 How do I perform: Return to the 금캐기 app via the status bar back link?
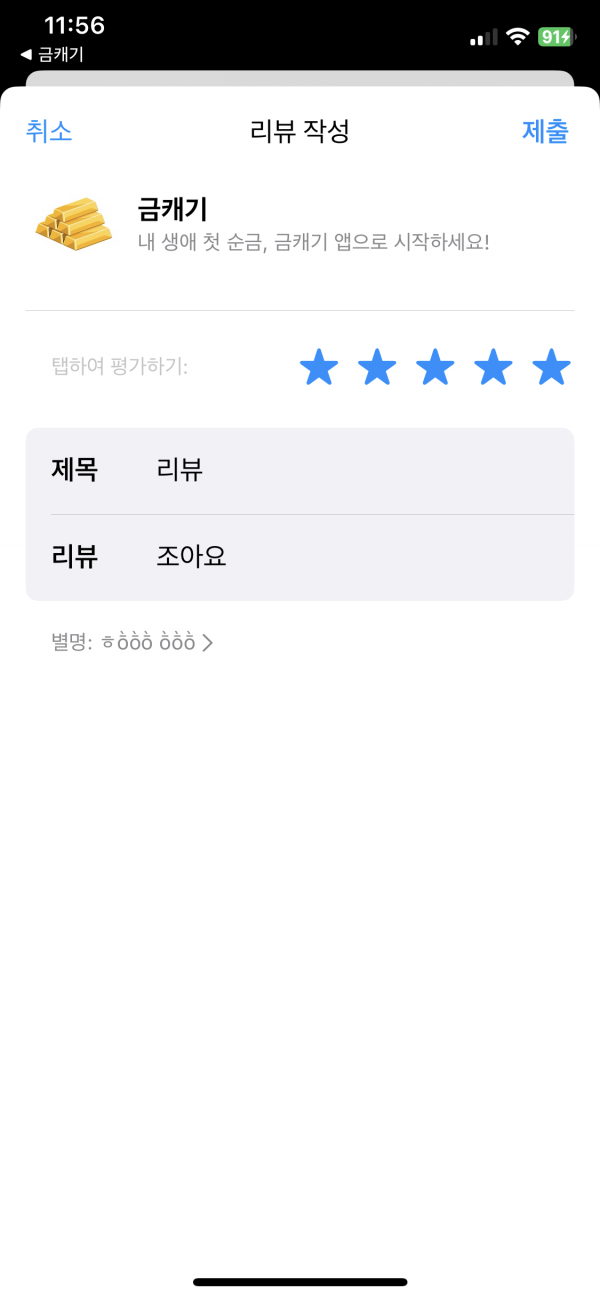click(52, 55)
